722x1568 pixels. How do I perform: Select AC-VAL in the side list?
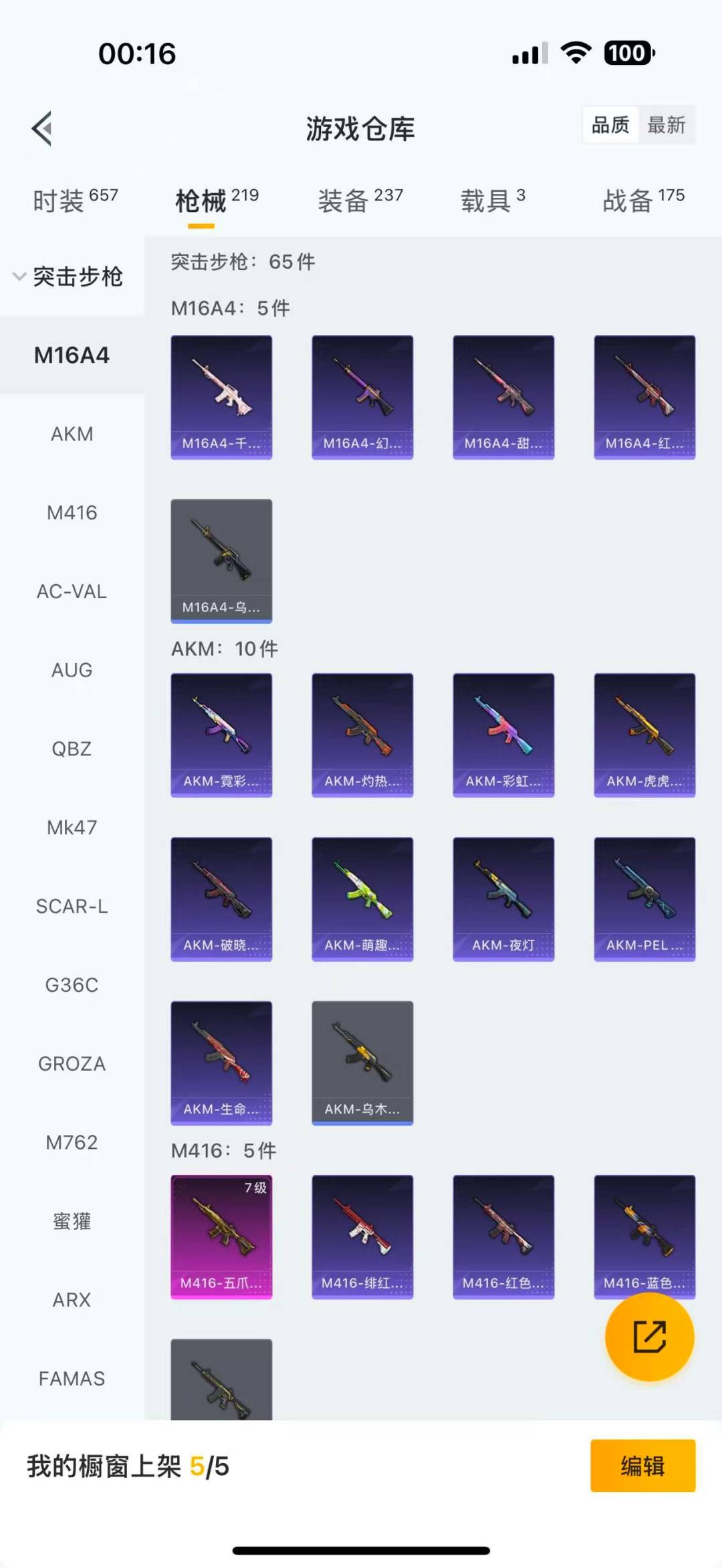[72, 592]
